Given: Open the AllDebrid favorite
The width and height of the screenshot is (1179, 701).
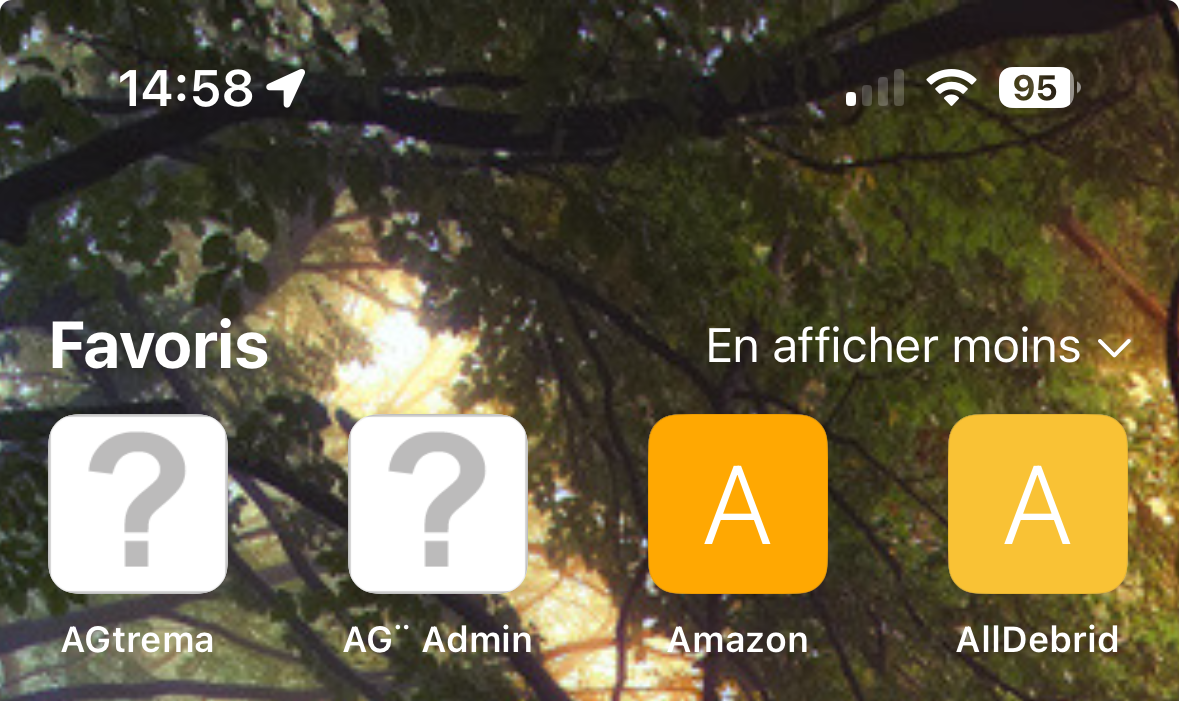Looking at the screenshot, I should [1037, 504].
